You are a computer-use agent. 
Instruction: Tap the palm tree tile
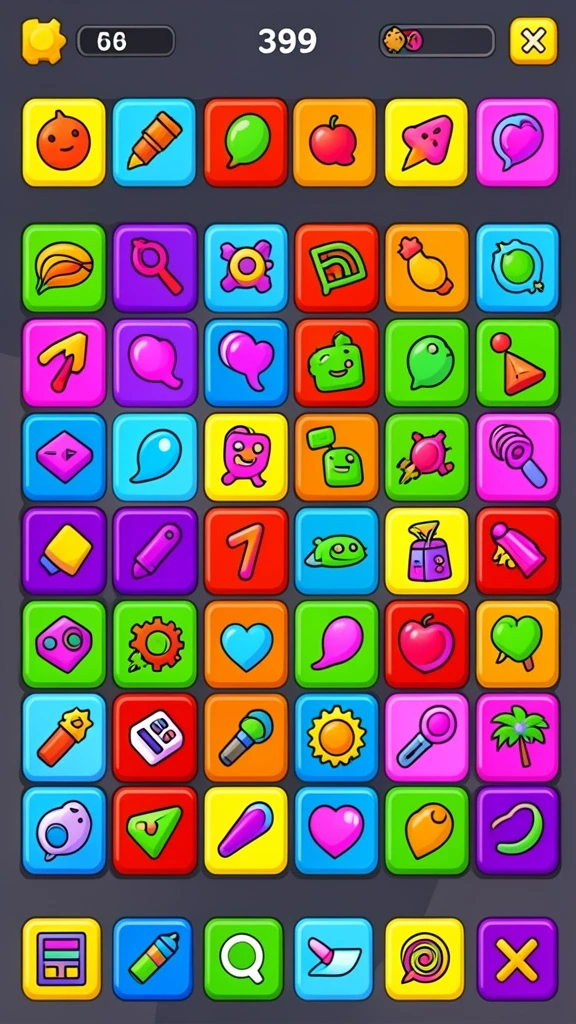(x=518, y=737)
